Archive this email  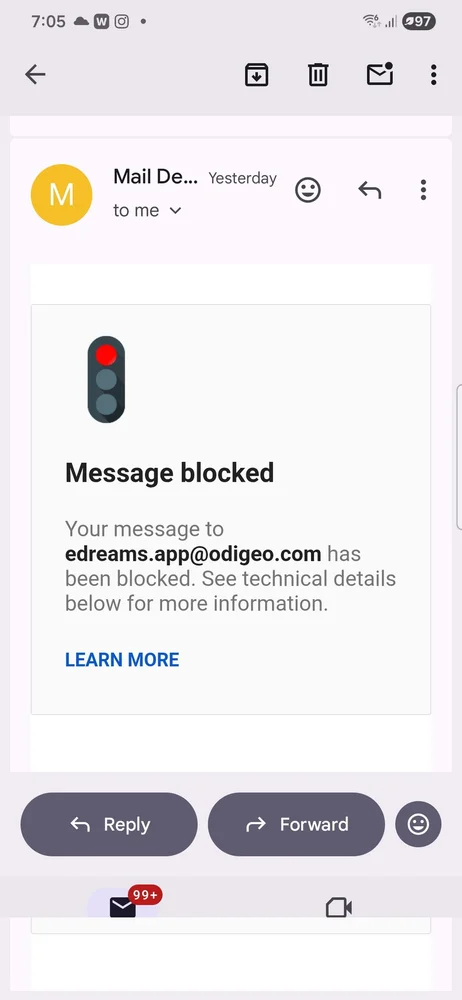tap(257, 75)
